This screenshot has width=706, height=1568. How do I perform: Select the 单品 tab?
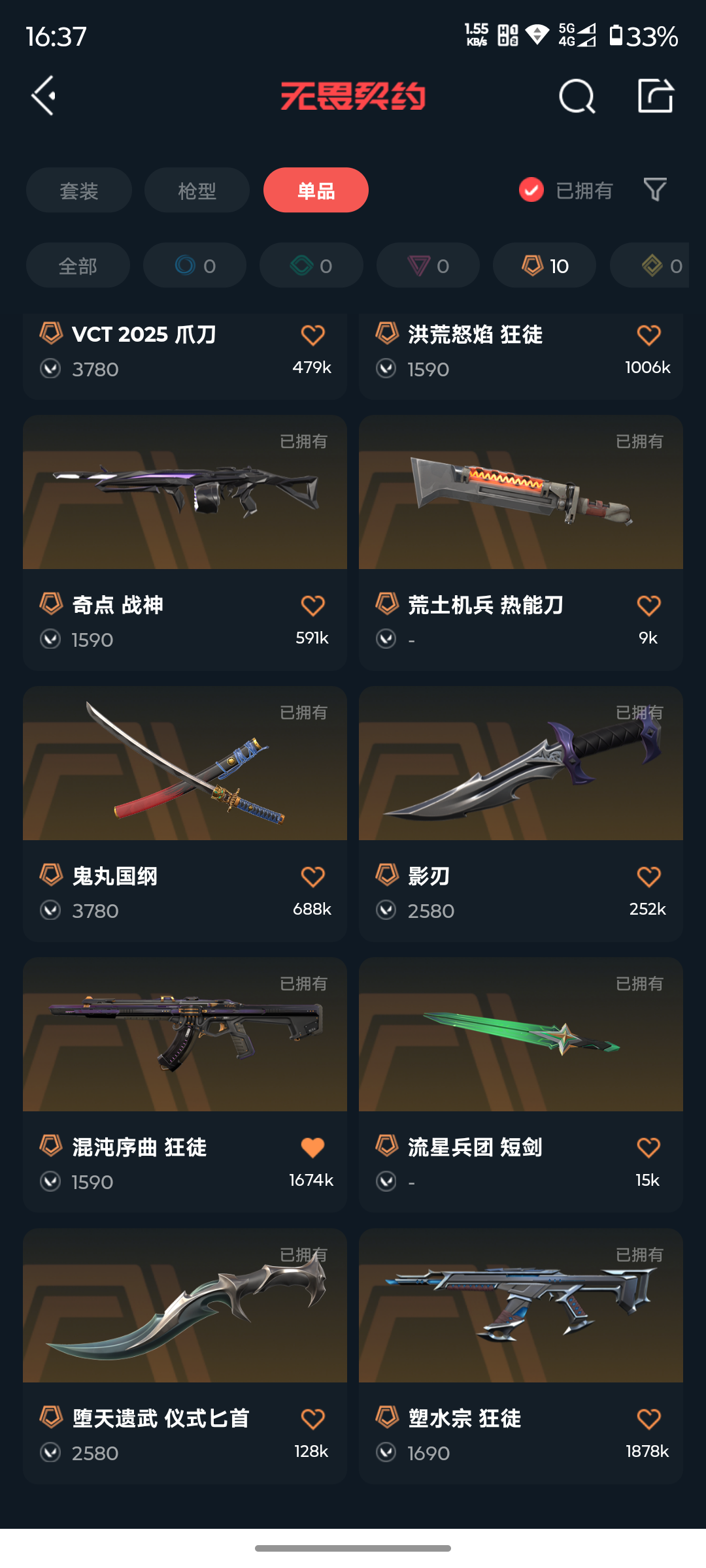(x=316, y=190)
